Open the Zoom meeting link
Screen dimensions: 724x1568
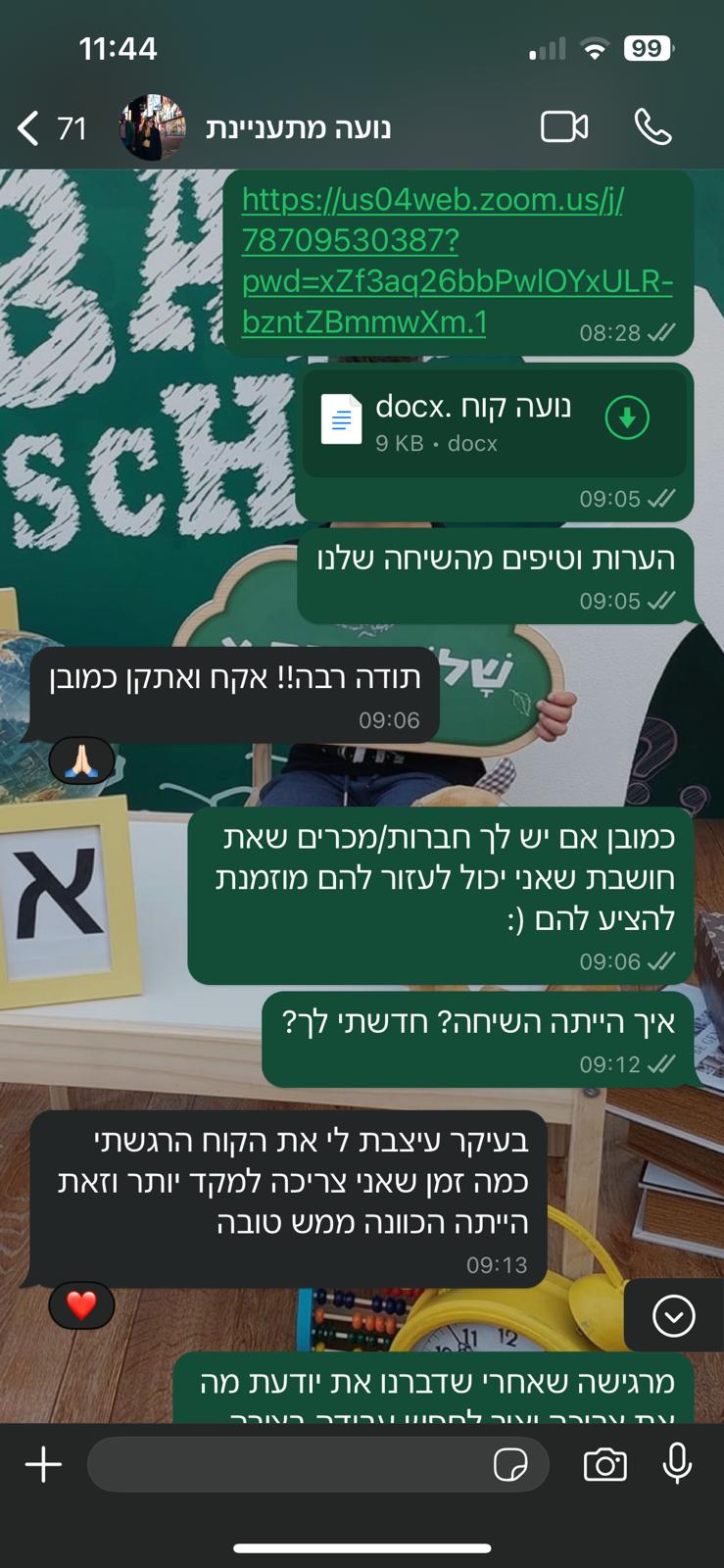tap(456, 261)
